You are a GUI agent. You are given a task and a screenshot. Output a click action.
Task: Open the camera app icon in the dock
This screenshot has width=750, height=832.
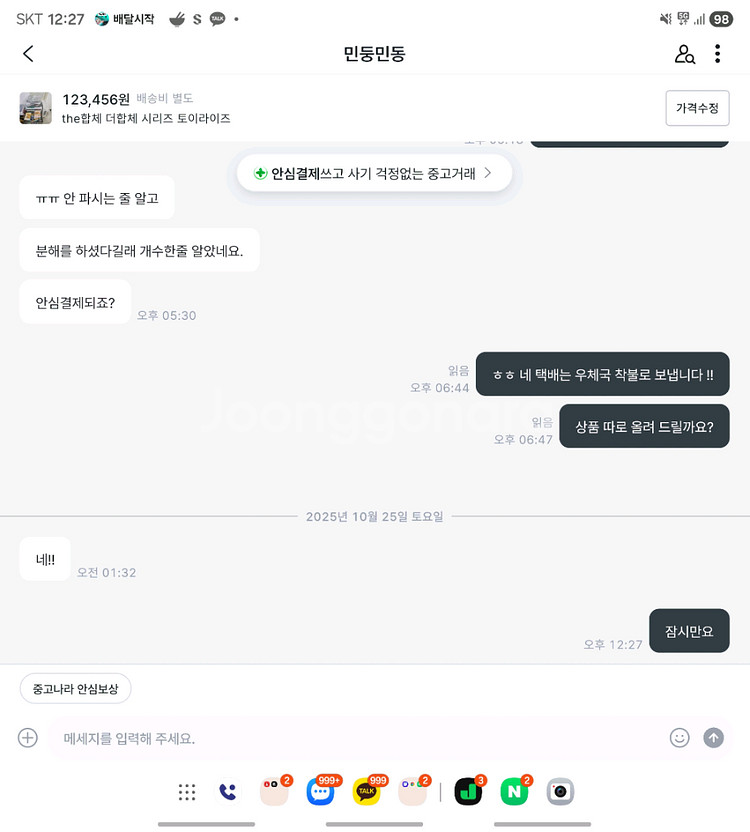tap(559, 791)
